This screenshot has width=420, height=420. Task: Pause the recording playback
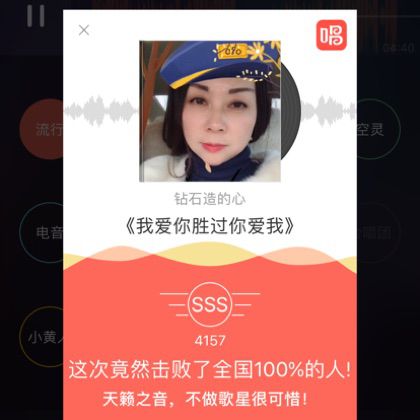point(36,16)
